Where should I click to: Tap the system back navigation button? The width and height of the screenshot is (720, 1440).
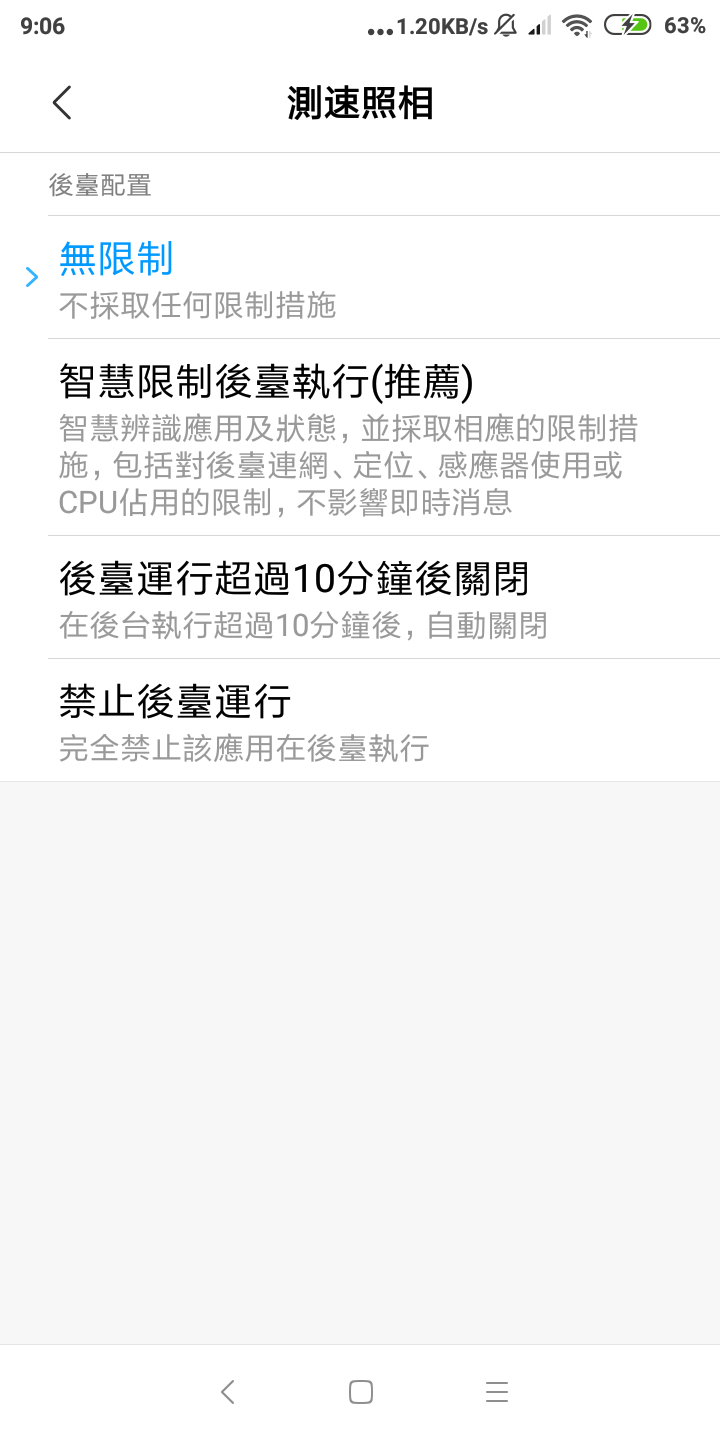click(228, 1391)
